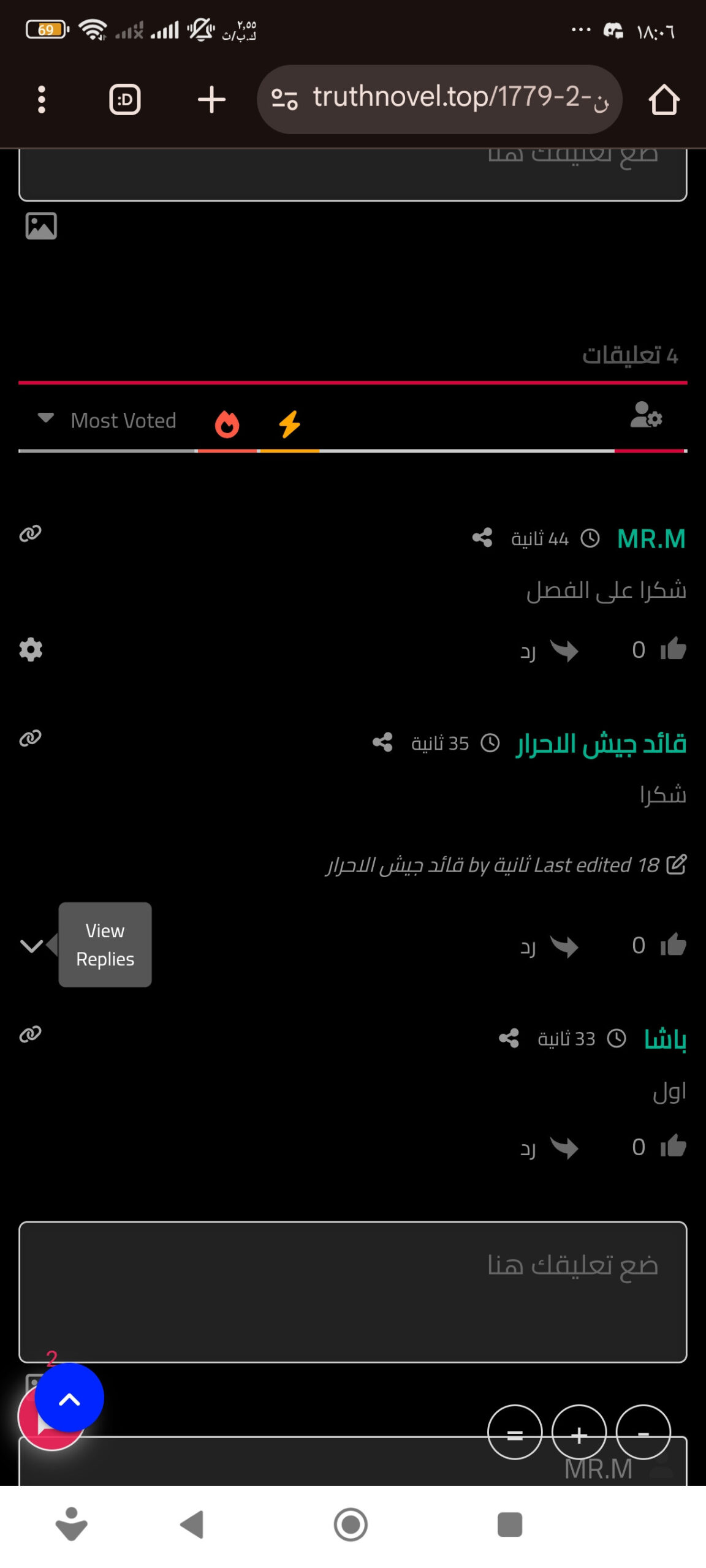Viewport: 706px width, 1568px height.
Task: Open the browser tab switcher
Action: point(125,99)
